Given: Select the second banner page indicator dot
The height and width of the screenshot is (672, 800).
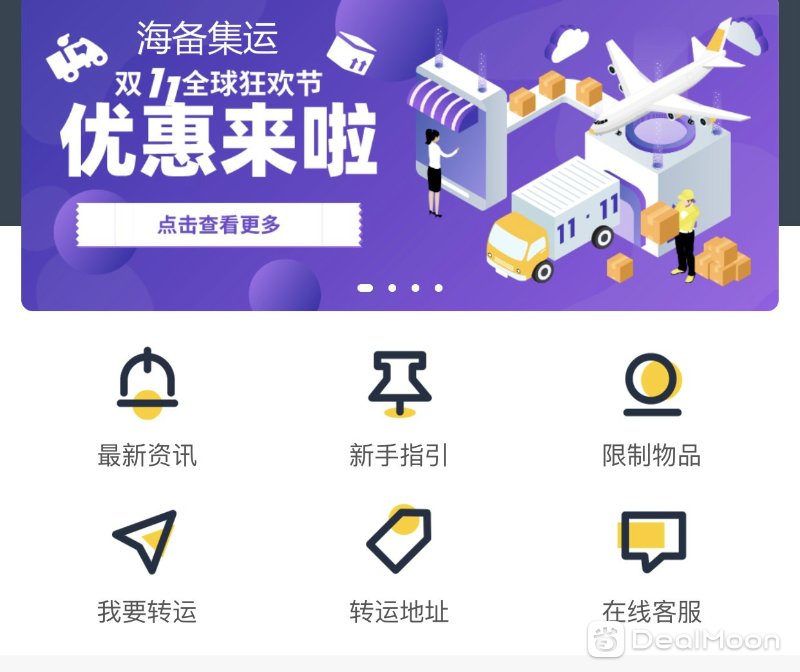Looking at the screenshot, I should click(392, 288).
